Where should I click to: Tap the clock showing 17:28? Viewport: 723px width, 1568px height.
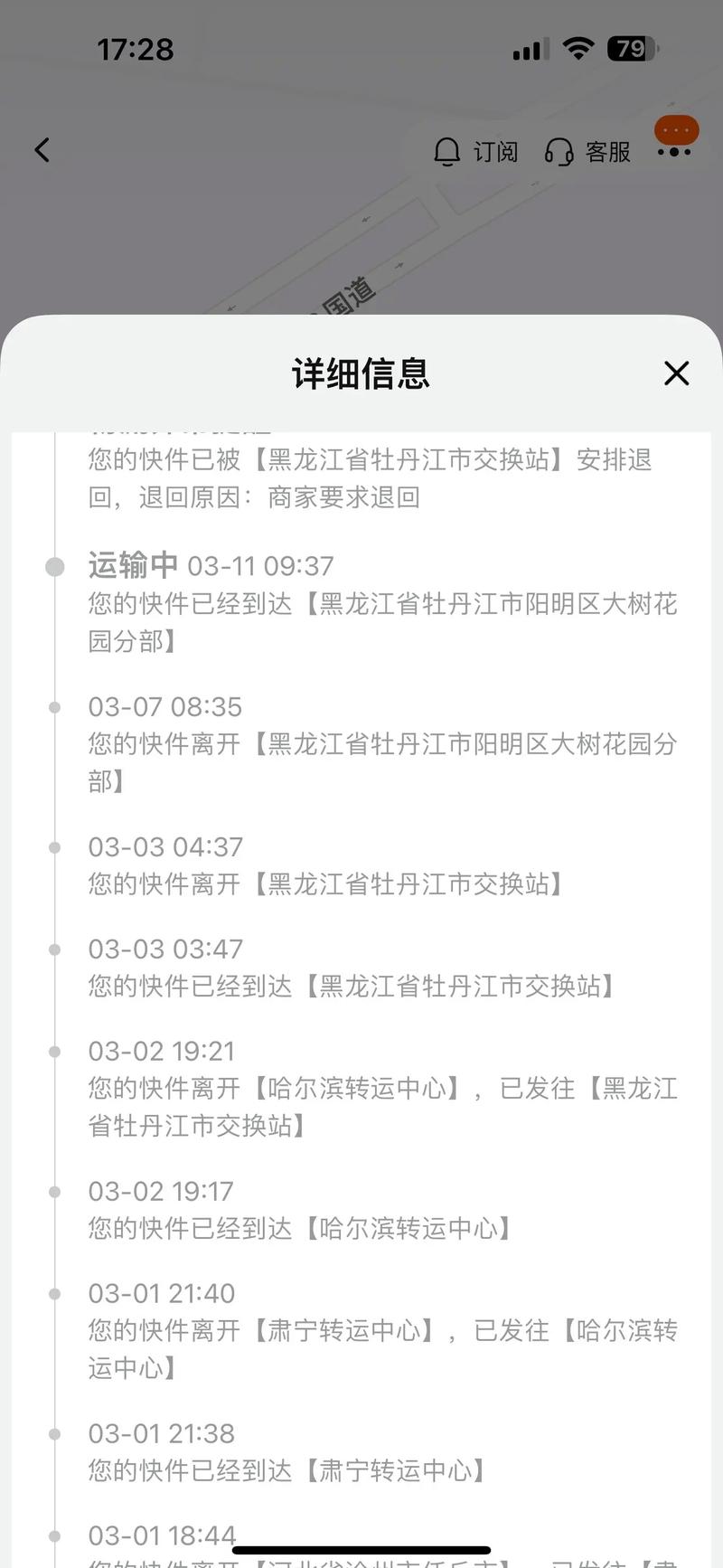point(136,50)
